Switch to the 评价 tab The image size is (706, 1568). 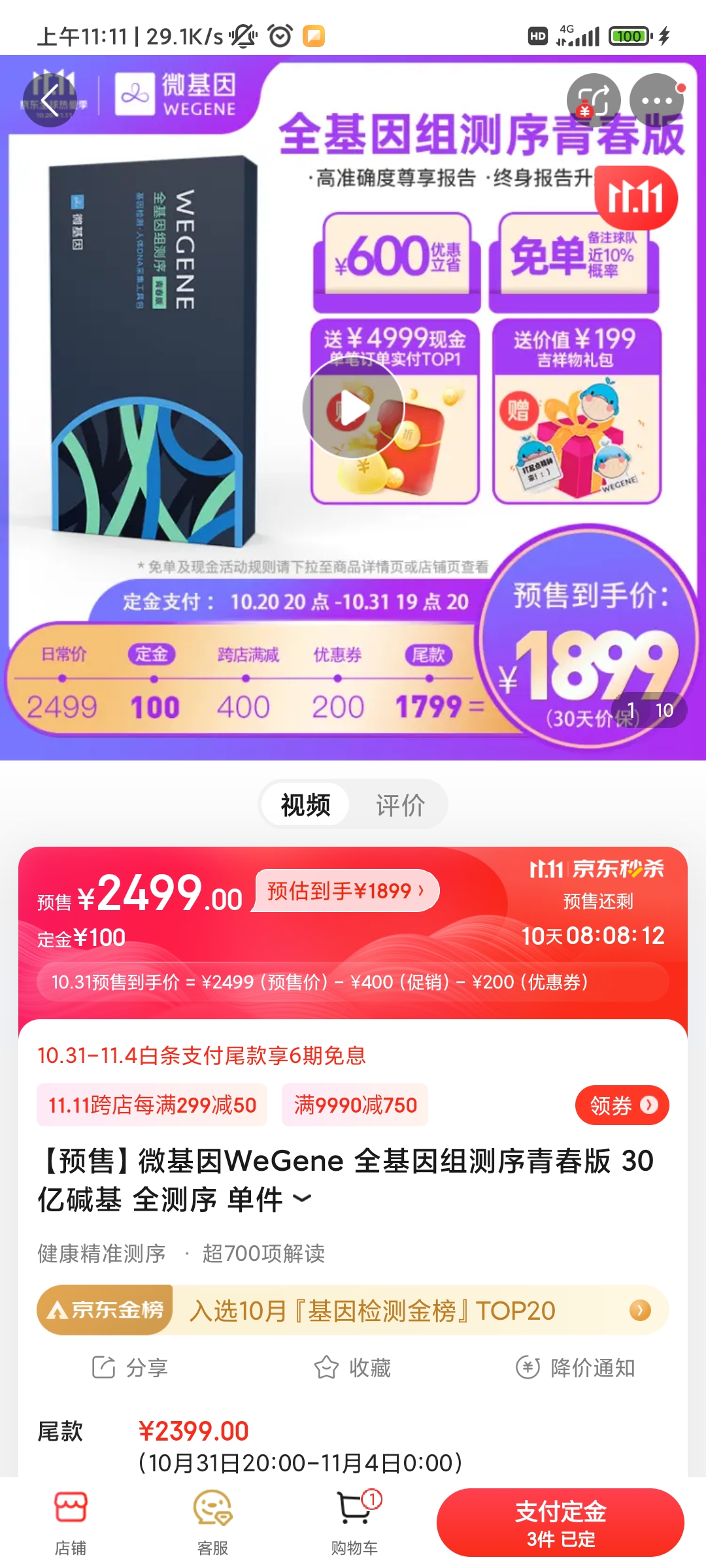click(400, 805)
